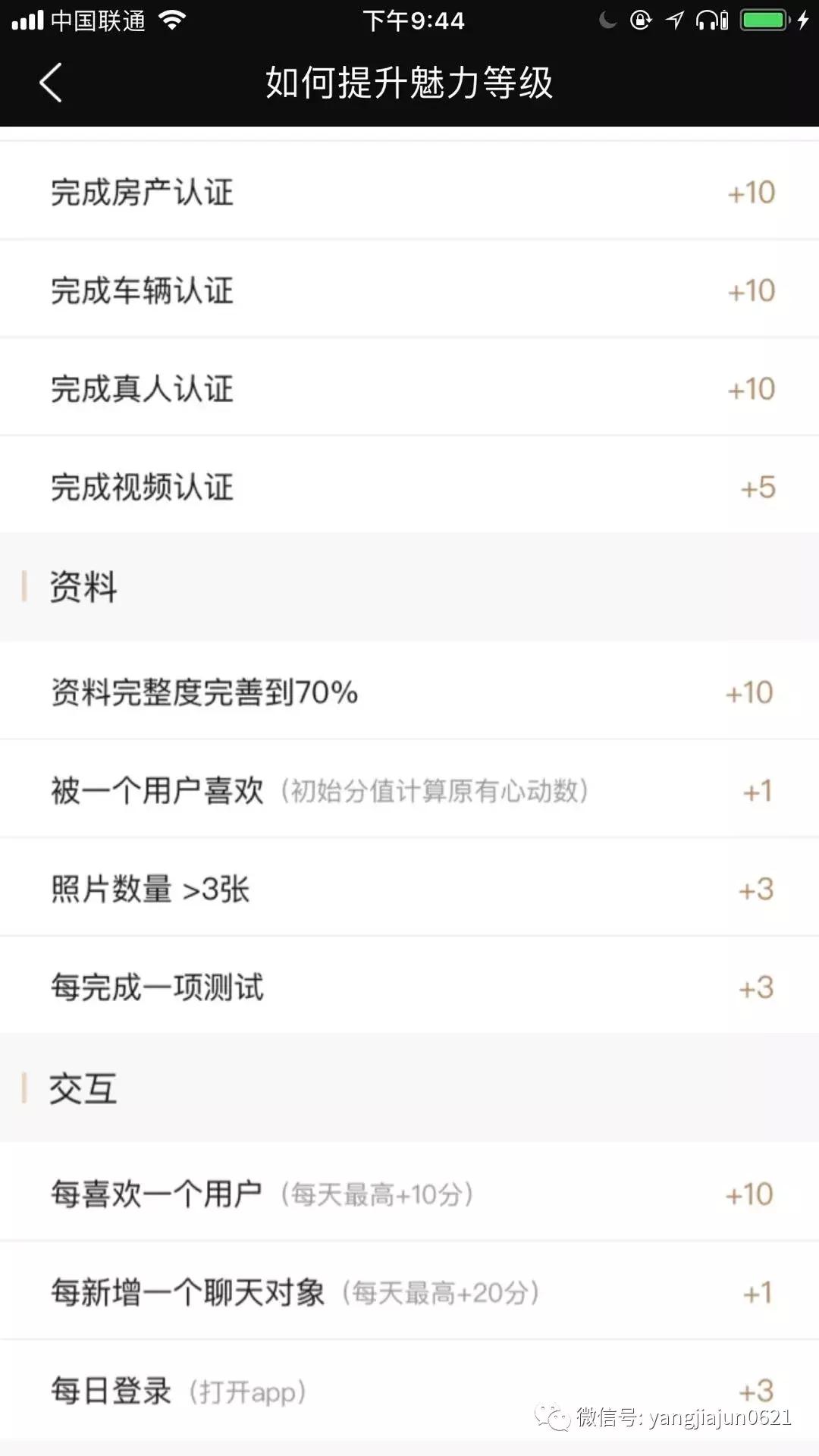This screenshot has width=819, height=1456.
Task: Tap the location arrow icon
Action: click(675, 19)
